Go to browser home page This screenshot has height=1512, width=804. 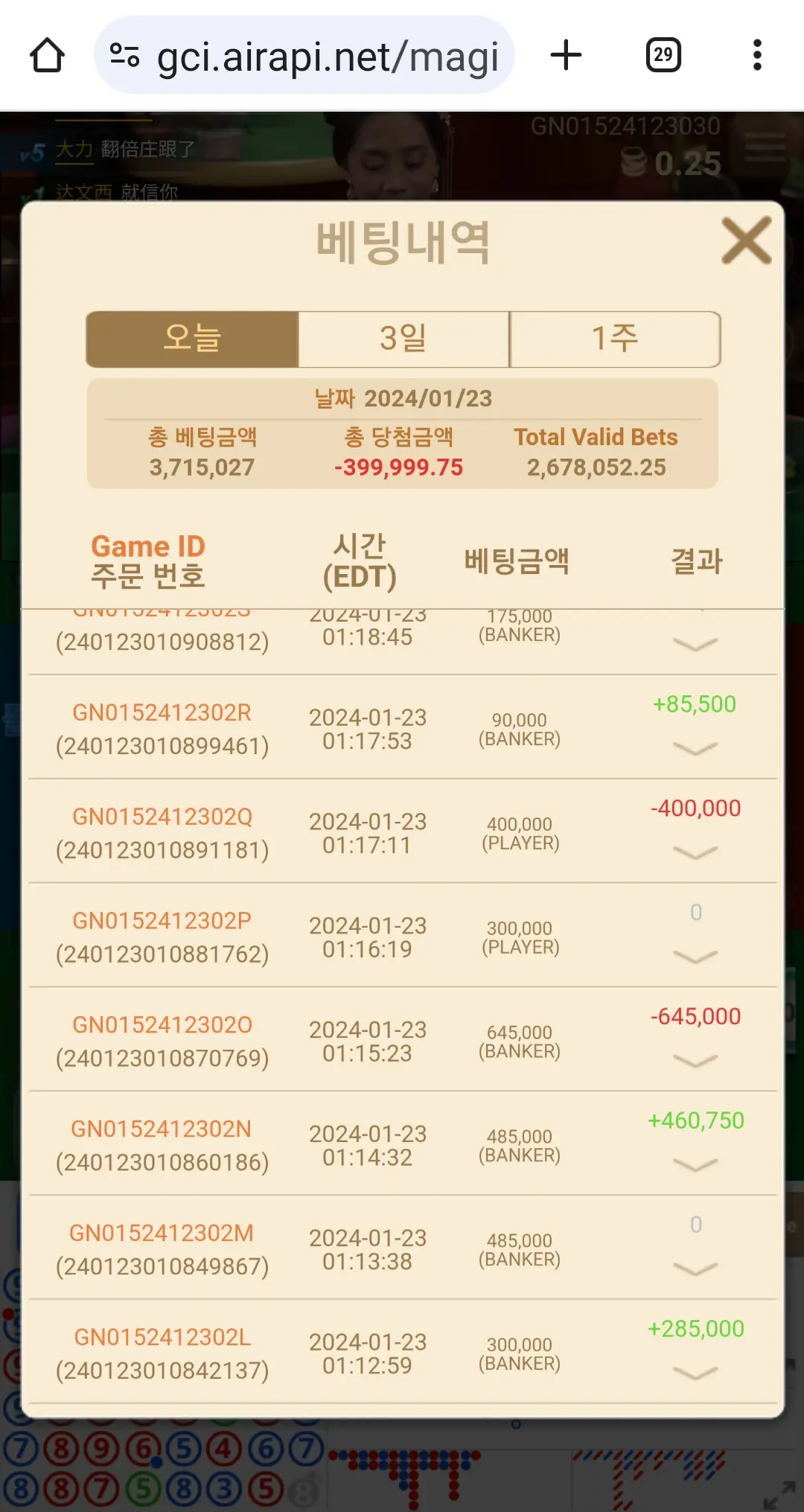click(47, 55)
